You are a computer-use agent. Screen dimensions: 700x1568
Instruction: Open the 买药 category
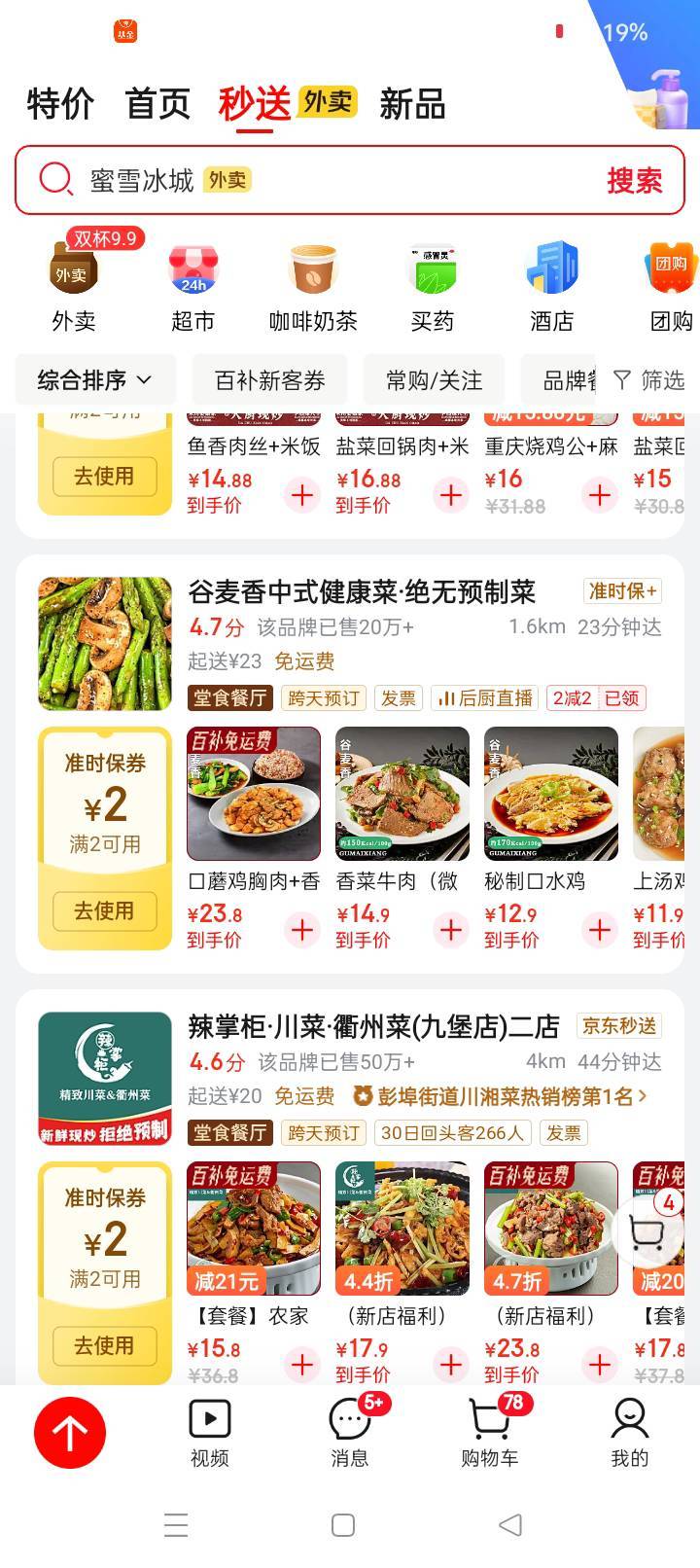coord(432,286)
